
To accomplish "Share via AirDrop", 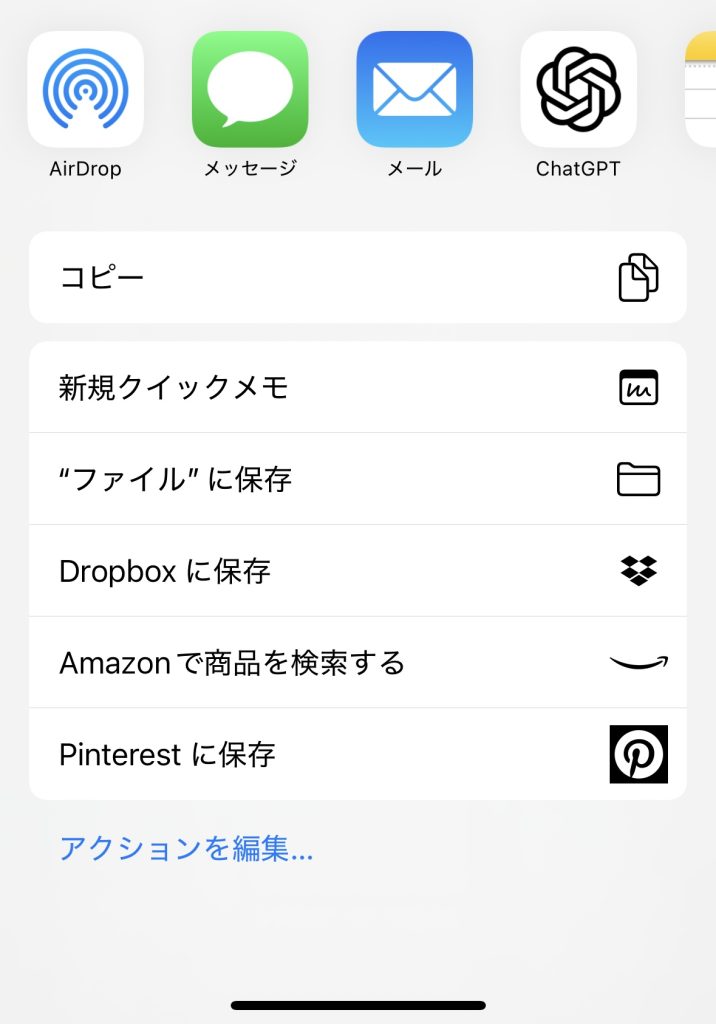I will (x=86, y=90).
